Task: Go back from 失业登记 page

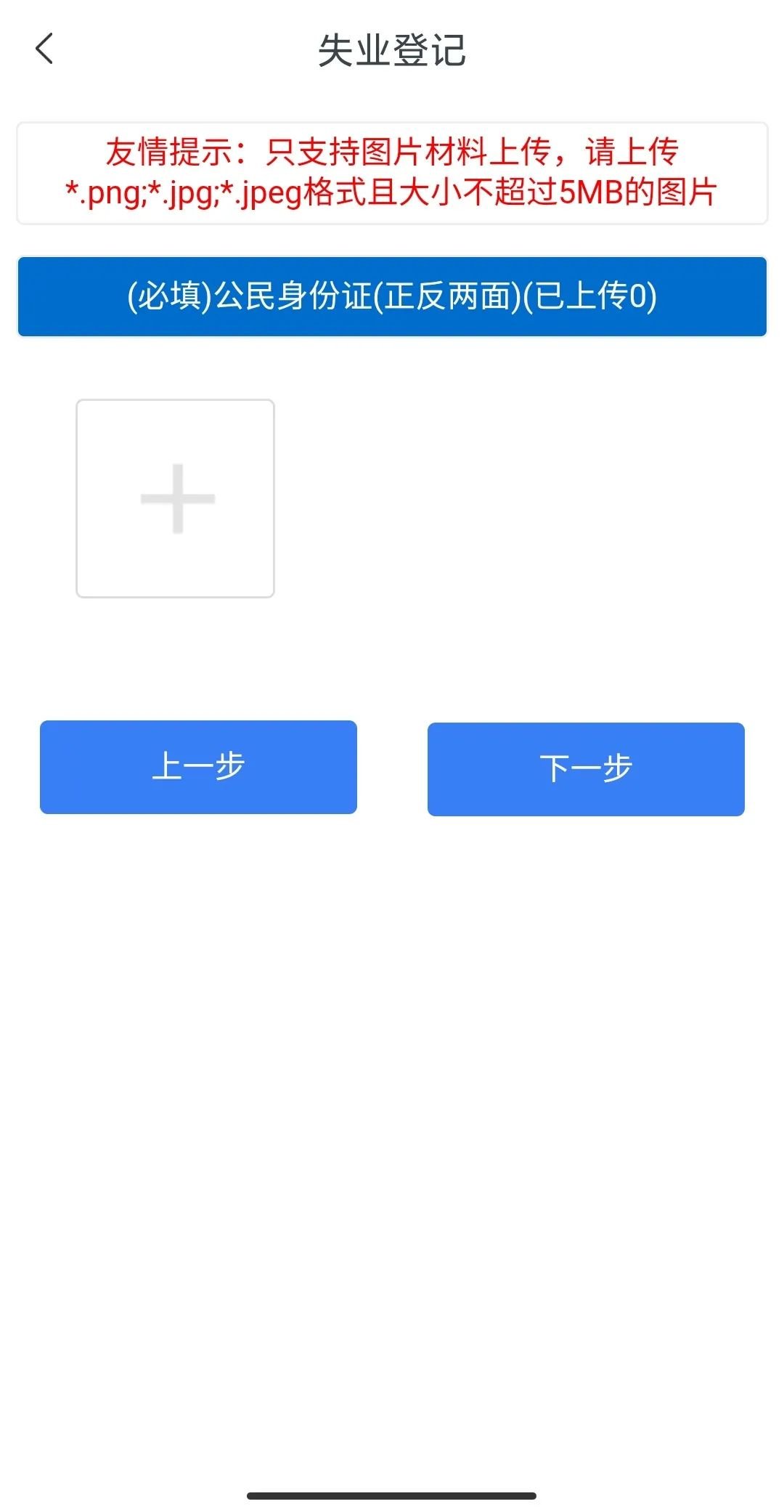Action: pos(45,49)
